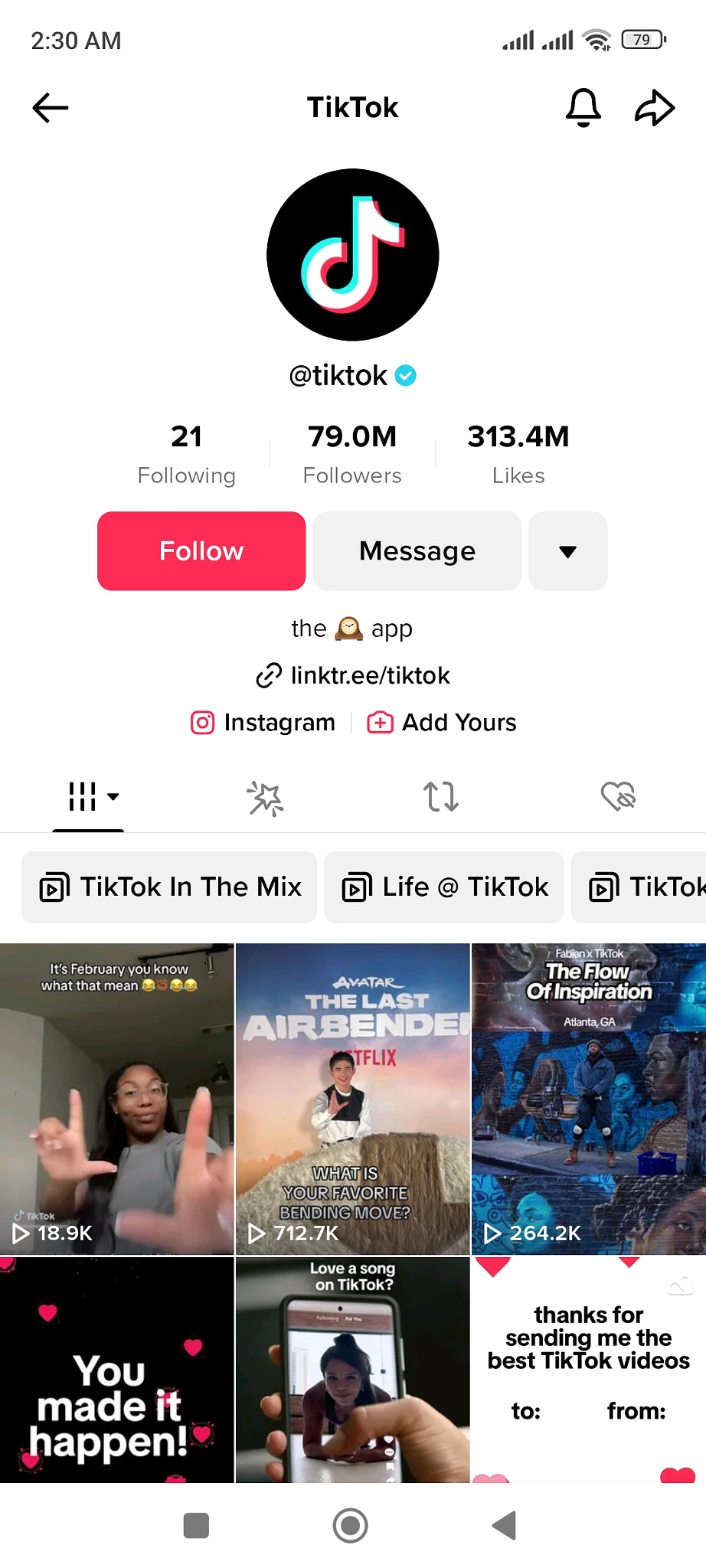Open the linked Instagram account
The image size is (706, 1568).
tap(263, 722)
